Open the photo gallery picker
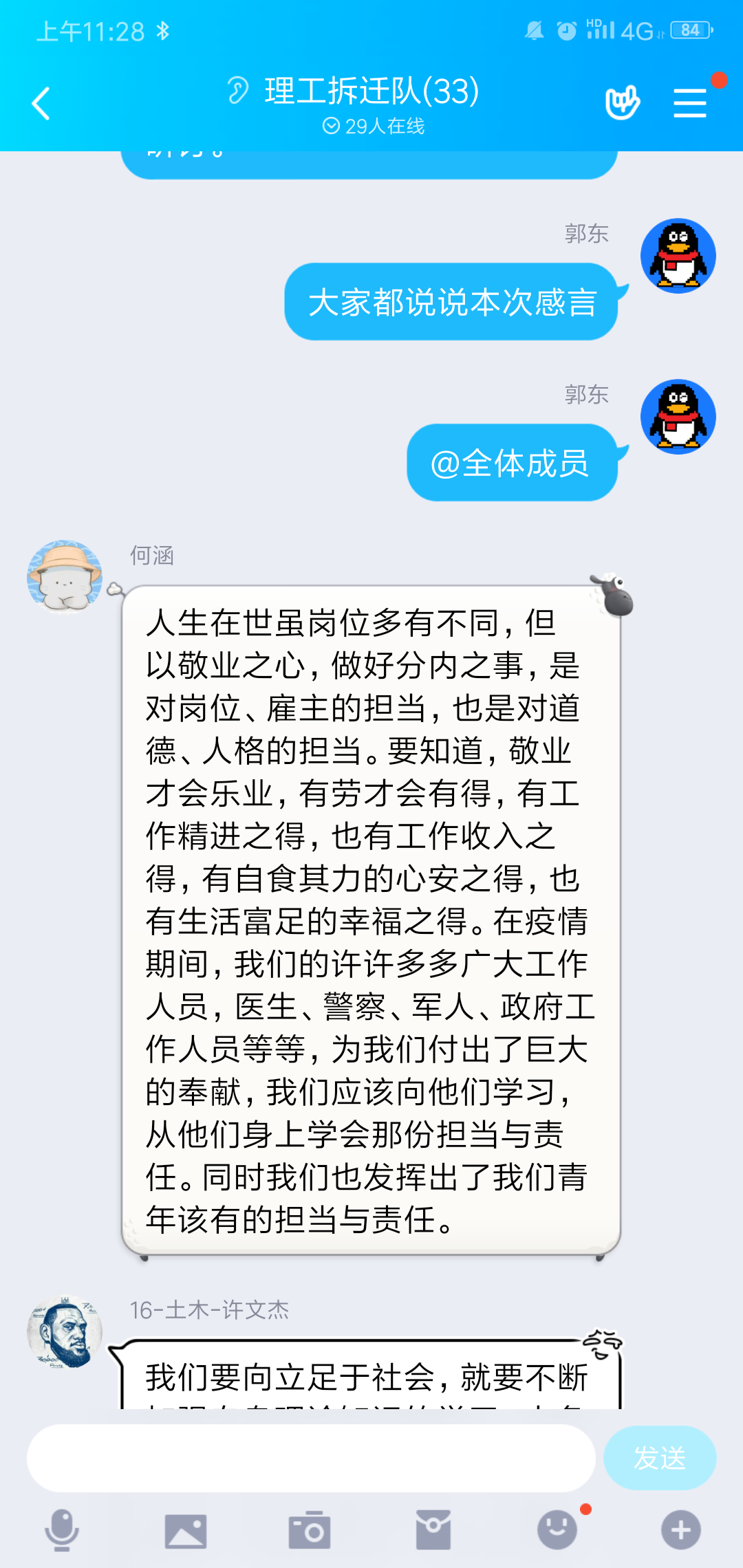 point(186,1531)
